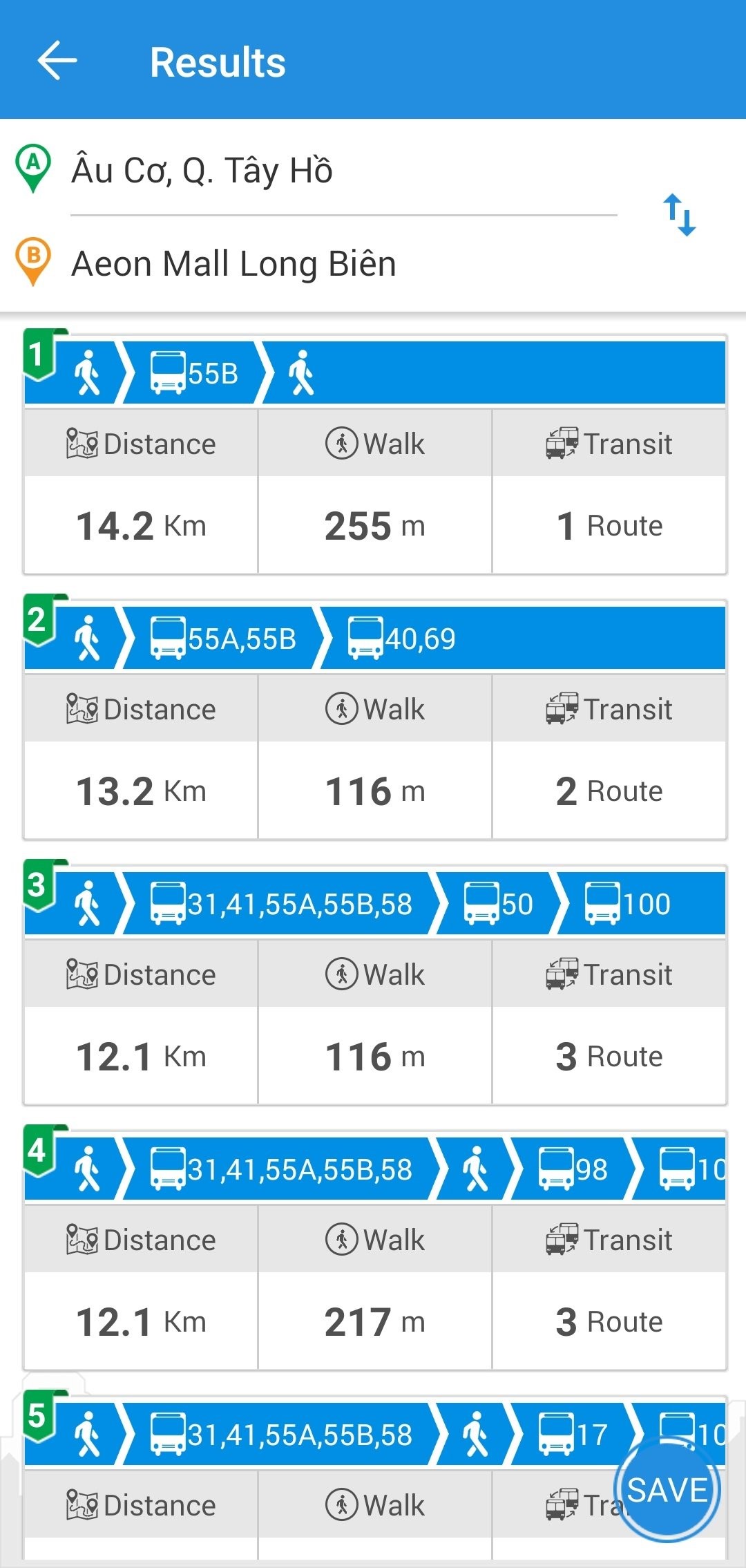Select route option 2 via buses 40,69
This screenshot has width=746, height=1568.
click(x=375, y=719)
